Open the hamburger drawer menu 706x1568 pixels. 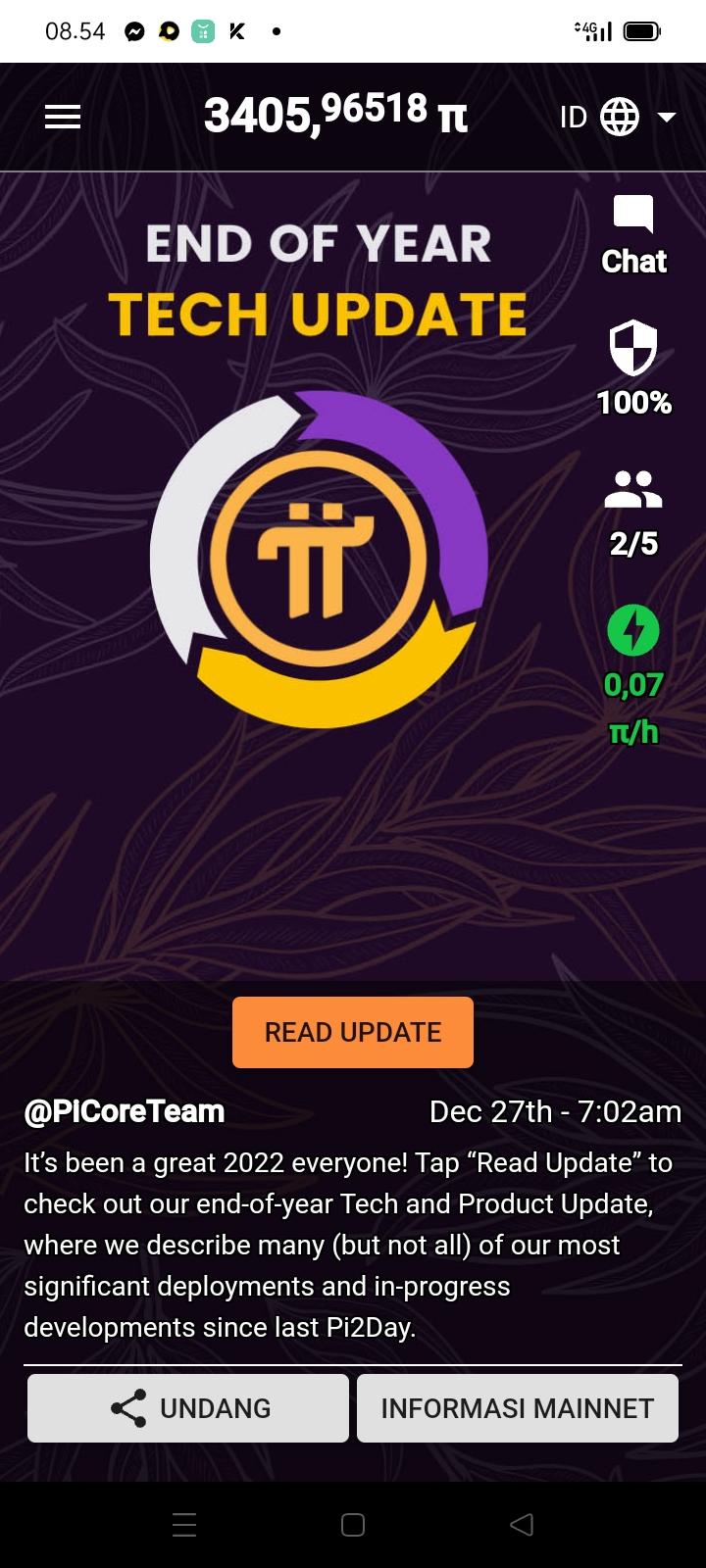tap(63, 118)
